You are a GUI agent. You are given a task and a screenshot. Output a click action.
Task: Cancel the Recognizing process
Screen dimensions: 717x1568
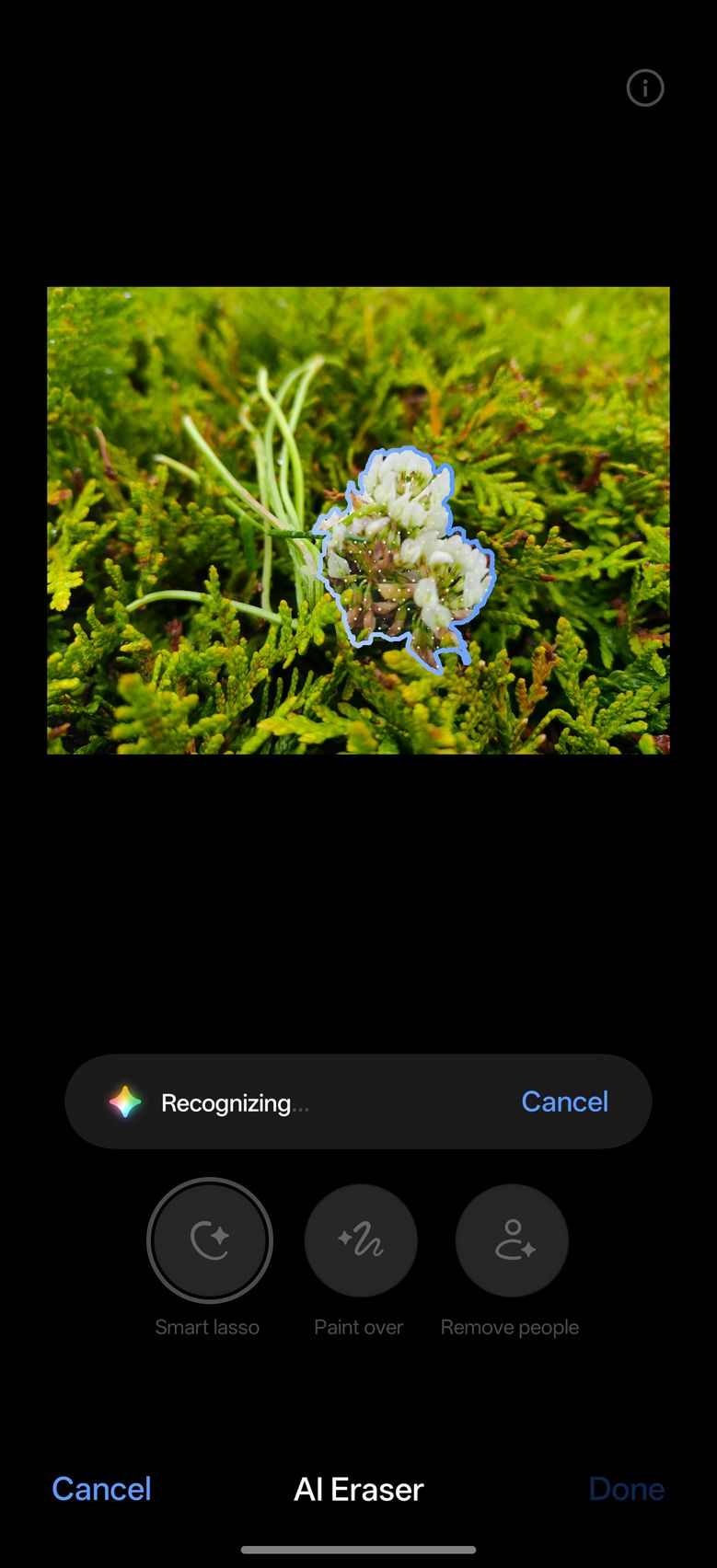coord(564,1101)
